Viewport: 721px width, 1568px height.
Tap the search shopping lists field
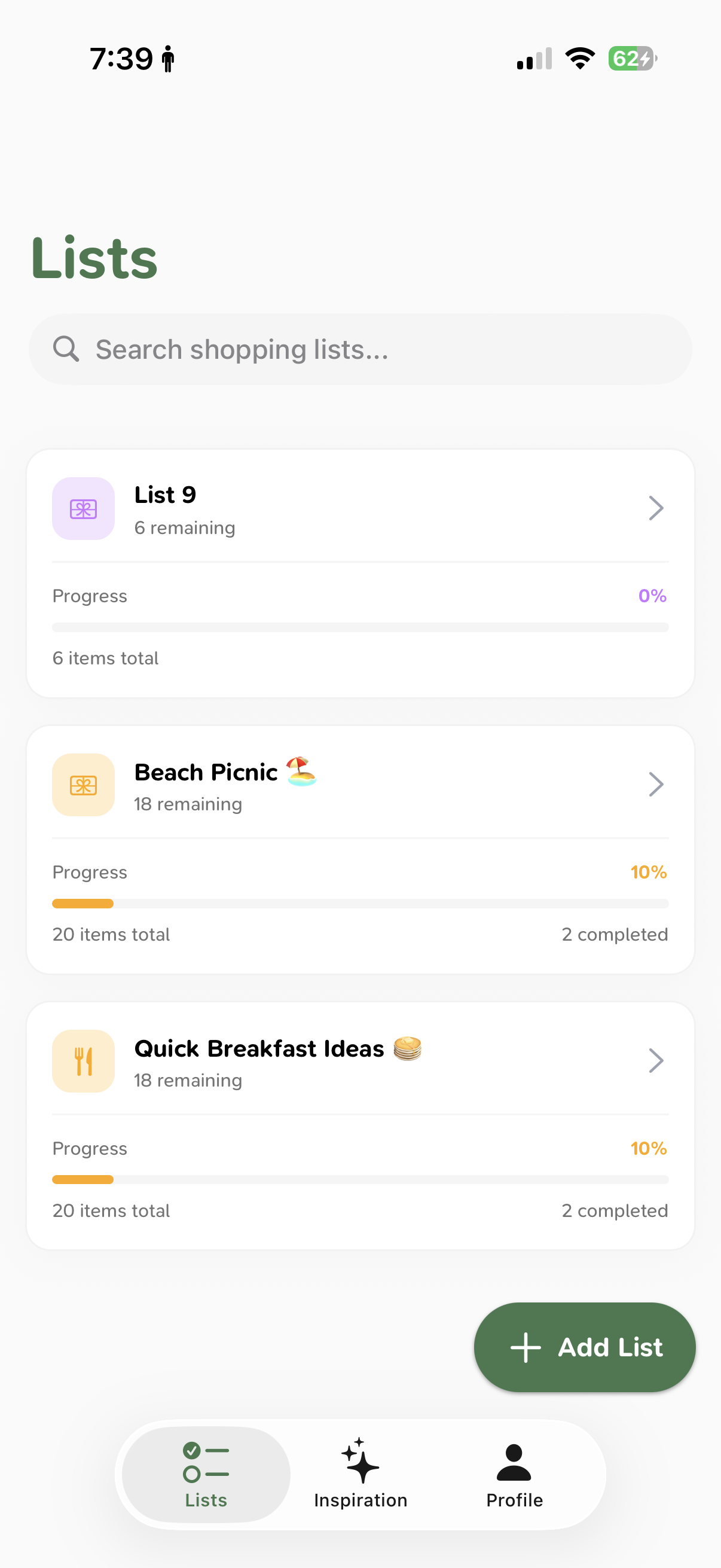coord(360,349)
